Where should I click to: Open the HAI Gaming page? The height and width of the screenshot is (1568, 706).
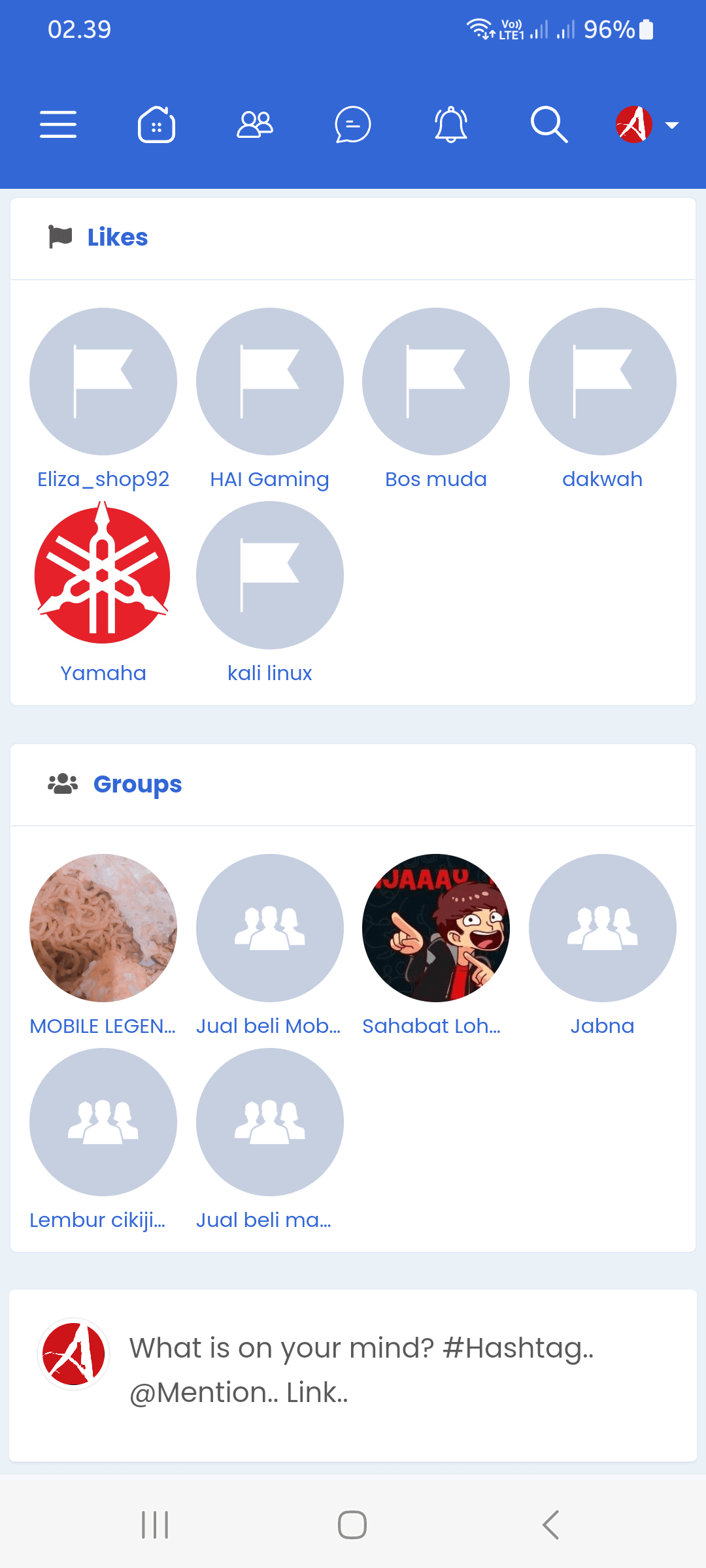tap(269, 382)
